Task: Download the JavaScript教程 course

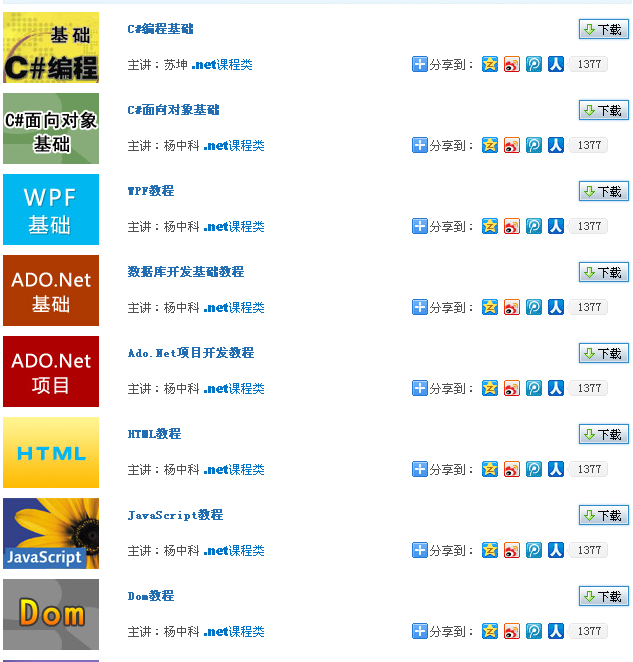Action: [603, 515]
